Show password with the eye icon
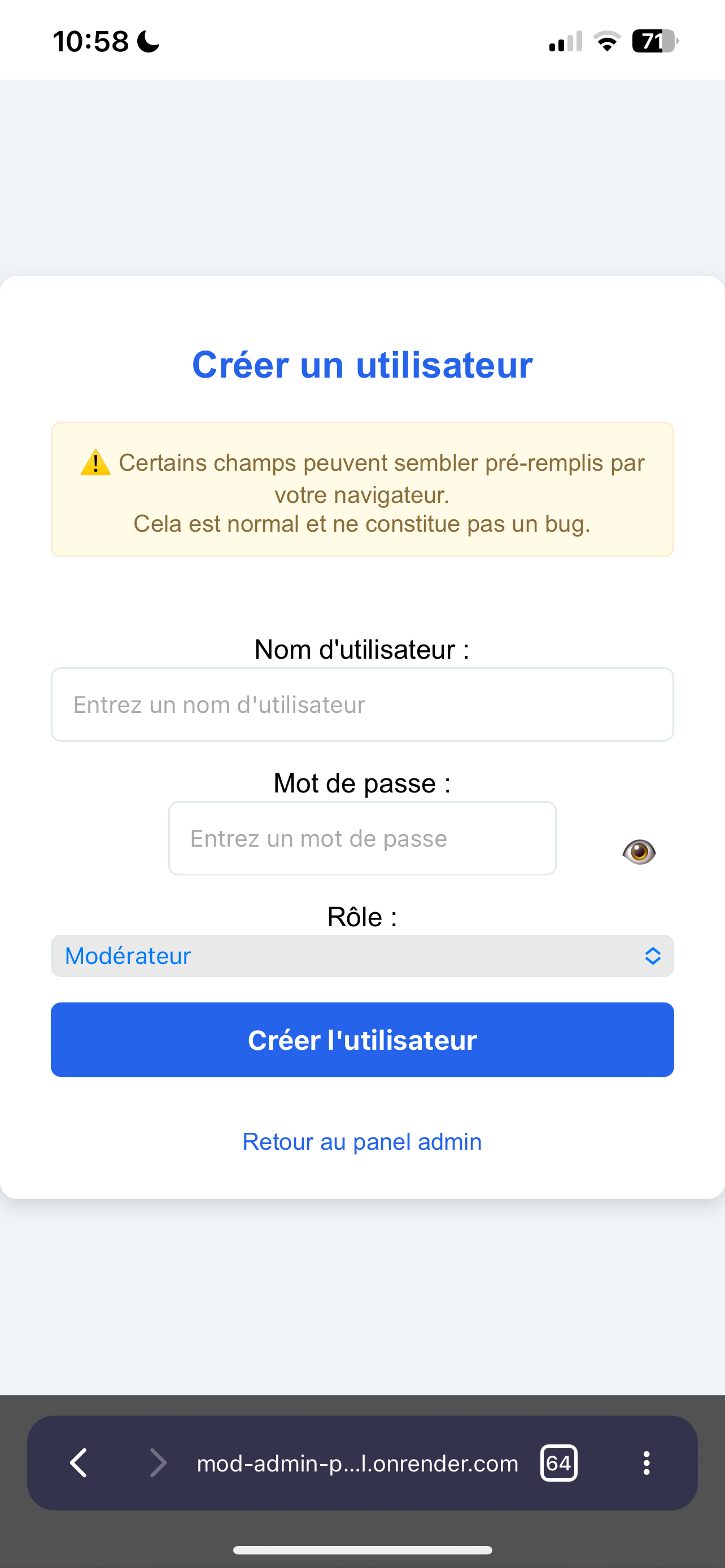The height and width of the screenshot is (1568, 725). point(639,852)
